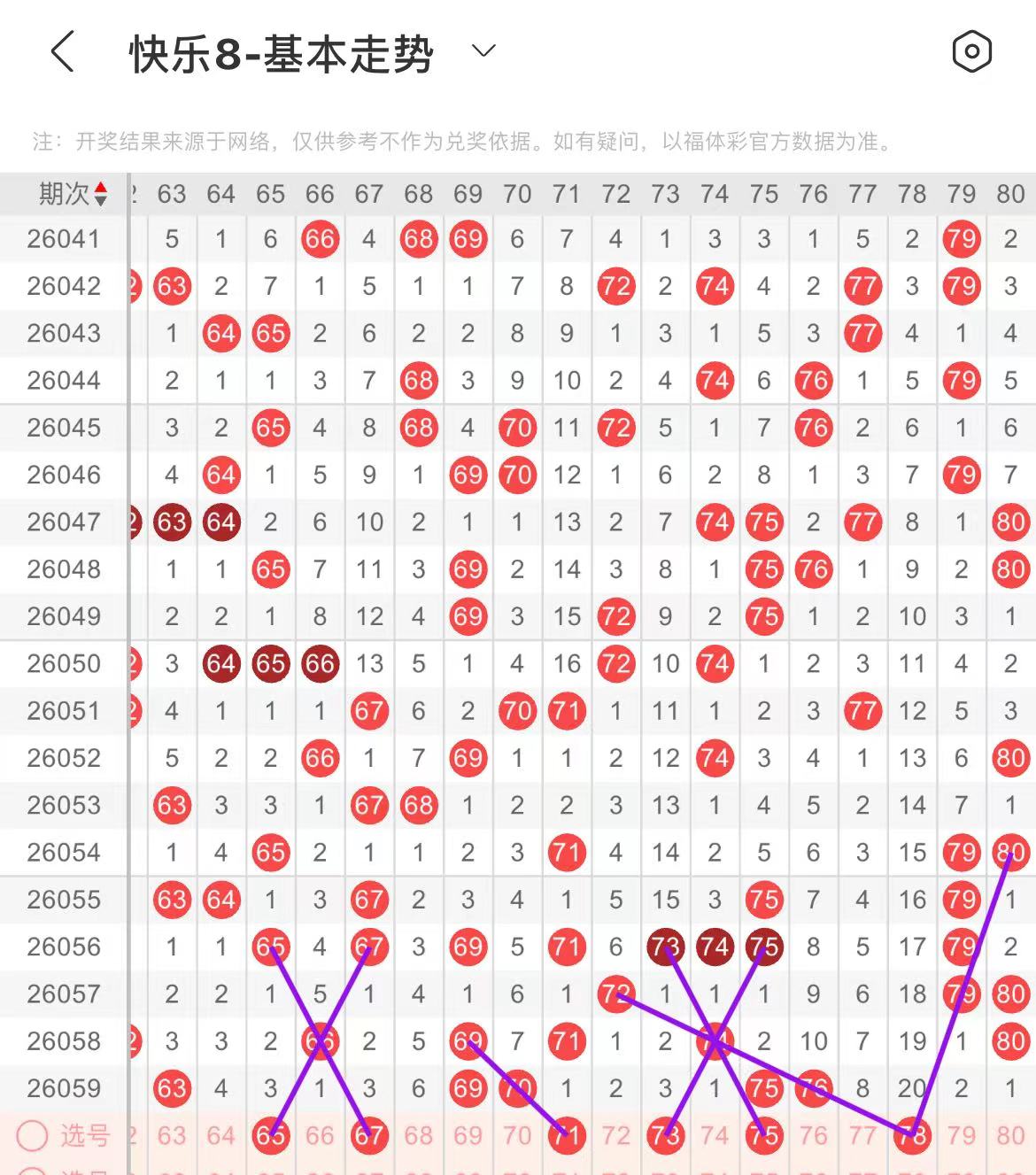
Task: Choose number 76 in the 选号 row
Action: click(813, 1135)
